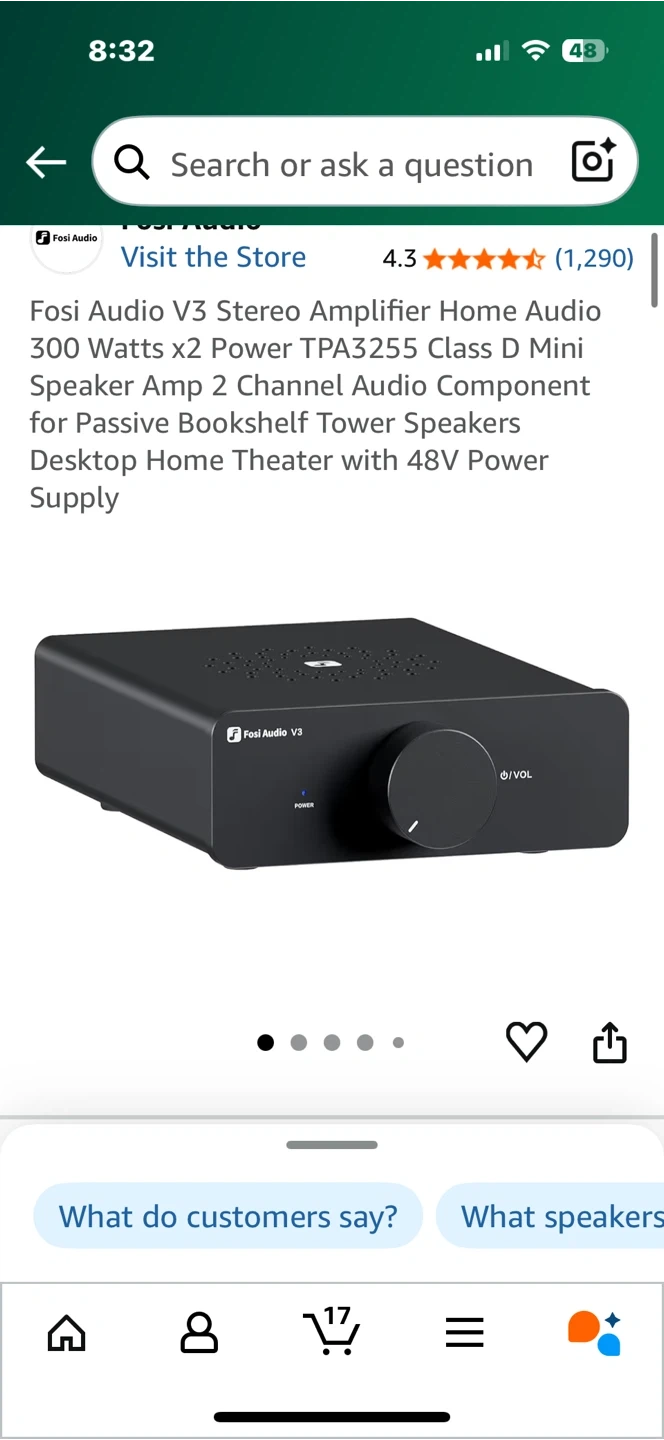Viewport: 664px width, 1440px height.
Task: Go back using the arrow icon
Action: click(x=46, y=162)
